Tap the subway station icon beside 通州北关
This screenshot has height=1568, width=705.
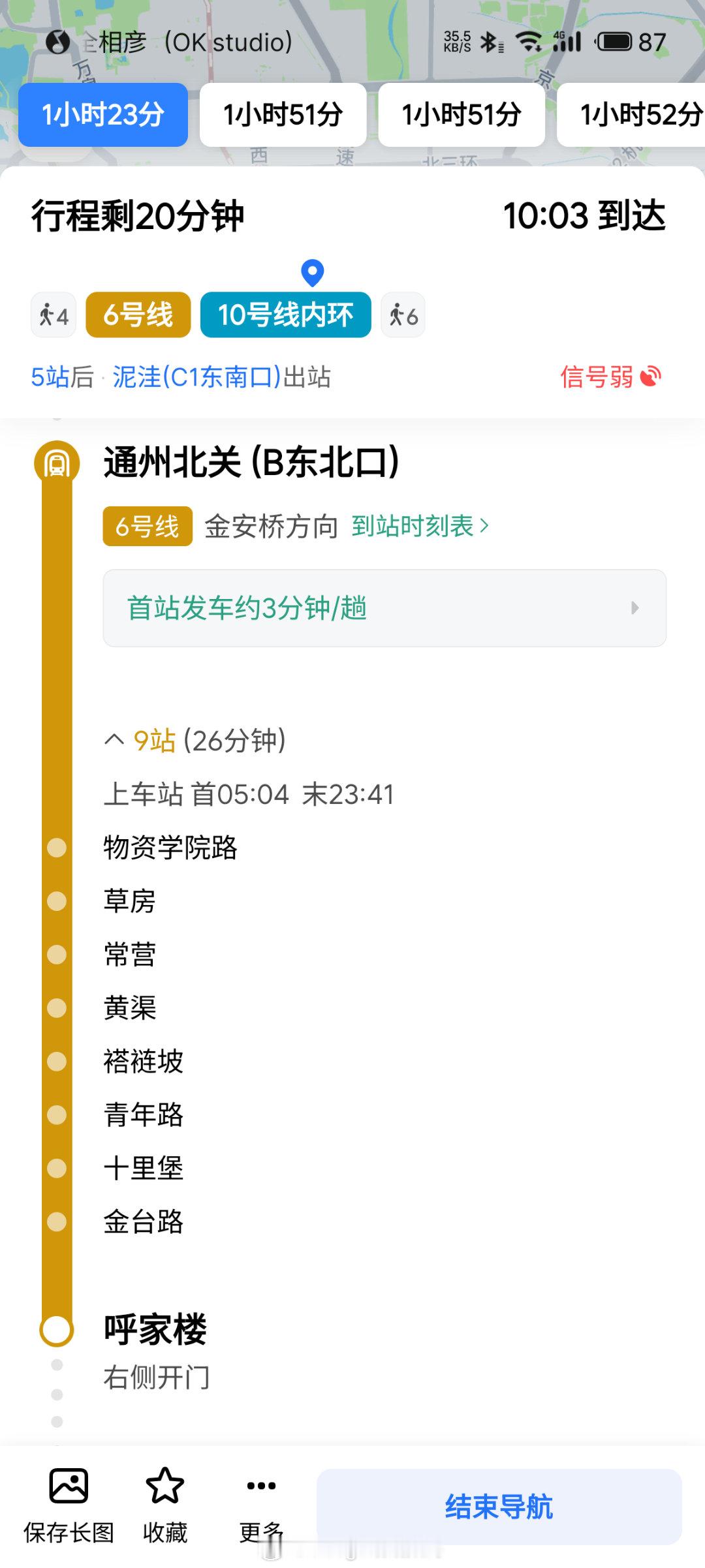point(57,464)
